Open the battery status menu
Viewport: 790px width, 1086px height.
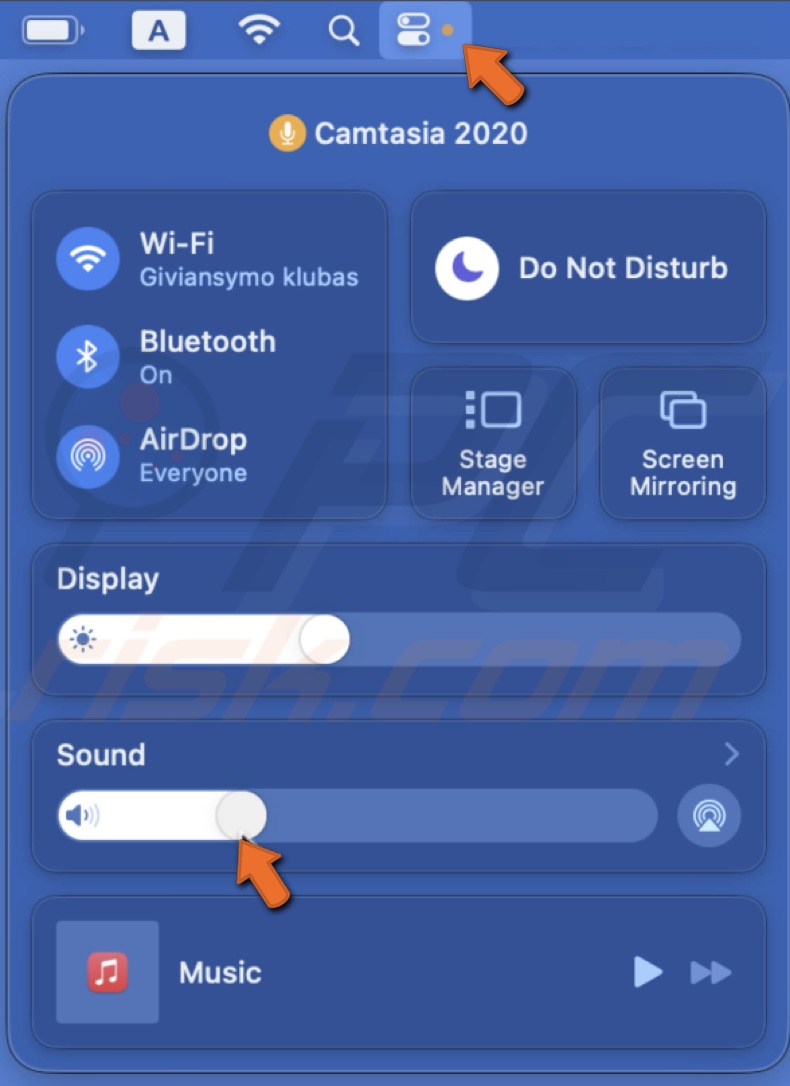click(53, 30)
